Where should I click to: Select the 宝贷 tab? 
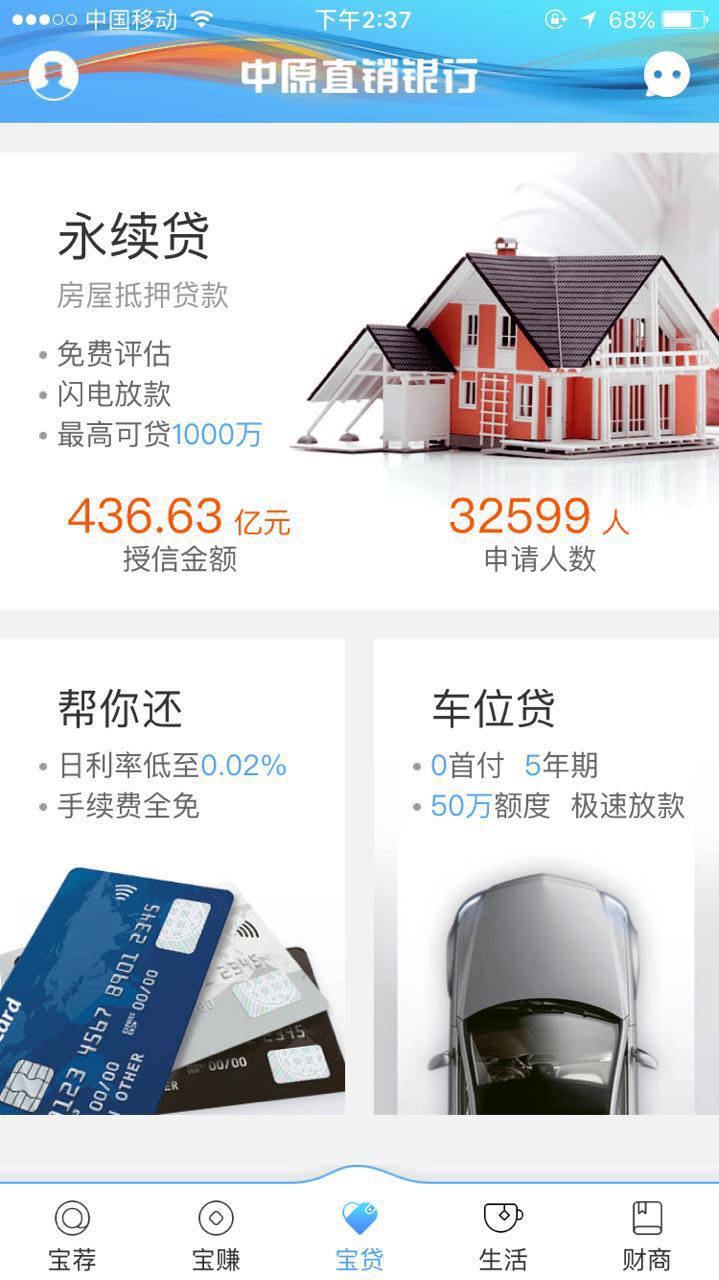(359, 1234)
